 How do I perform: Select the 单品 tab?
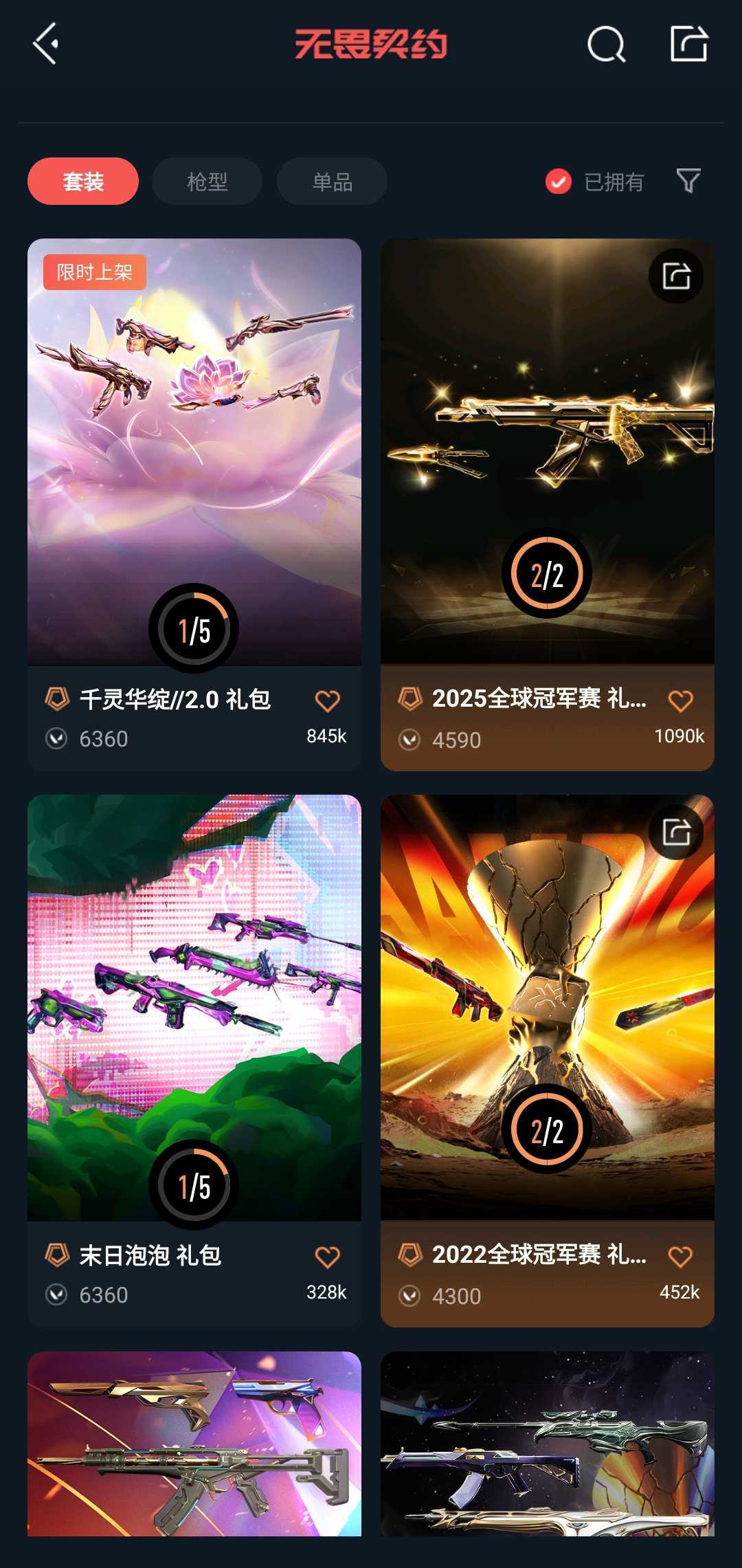pos(332,181)
